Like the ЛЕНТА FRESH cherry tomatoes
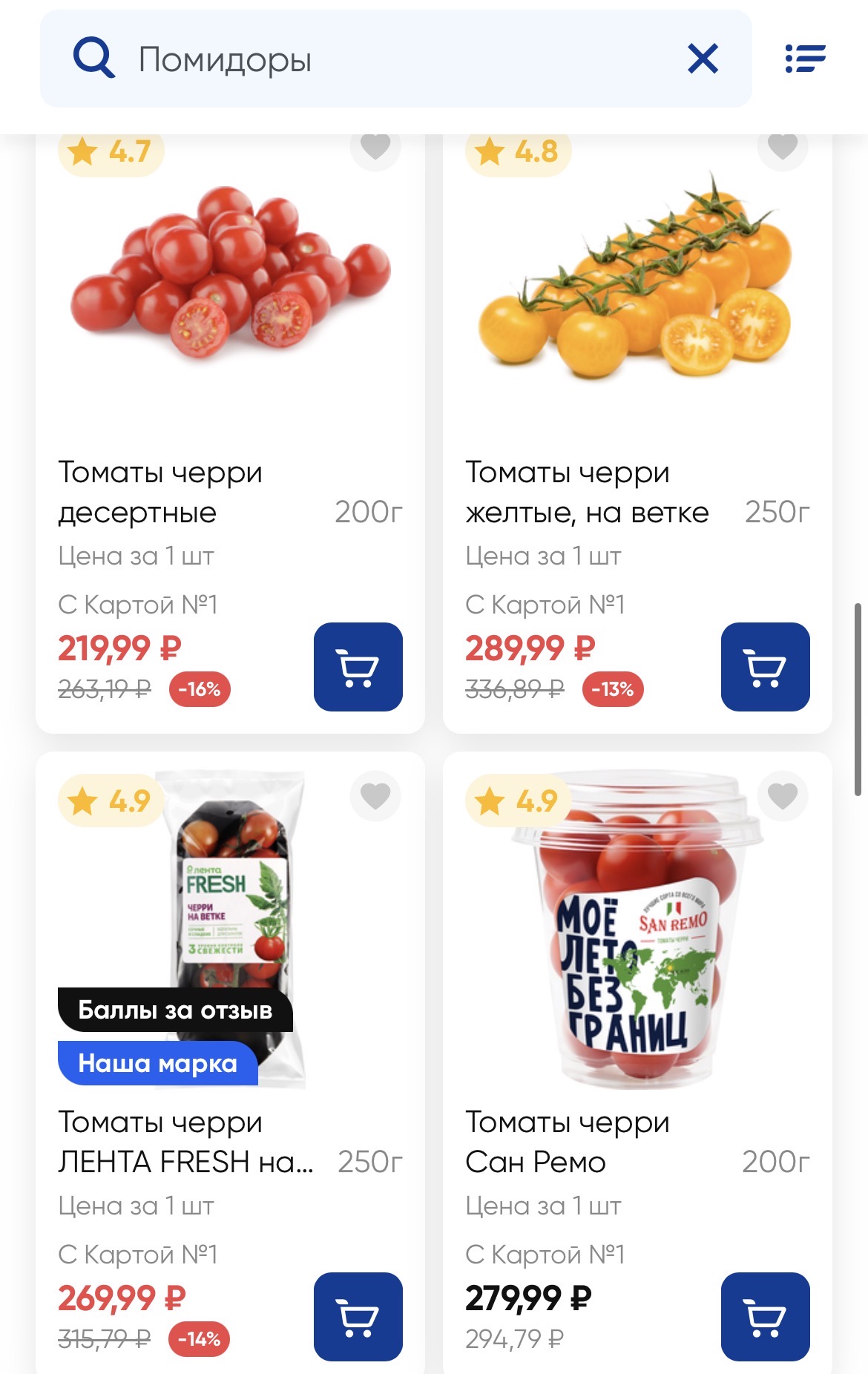The height and width of the screenshot is (1374, 868). [x=375, y=796]
